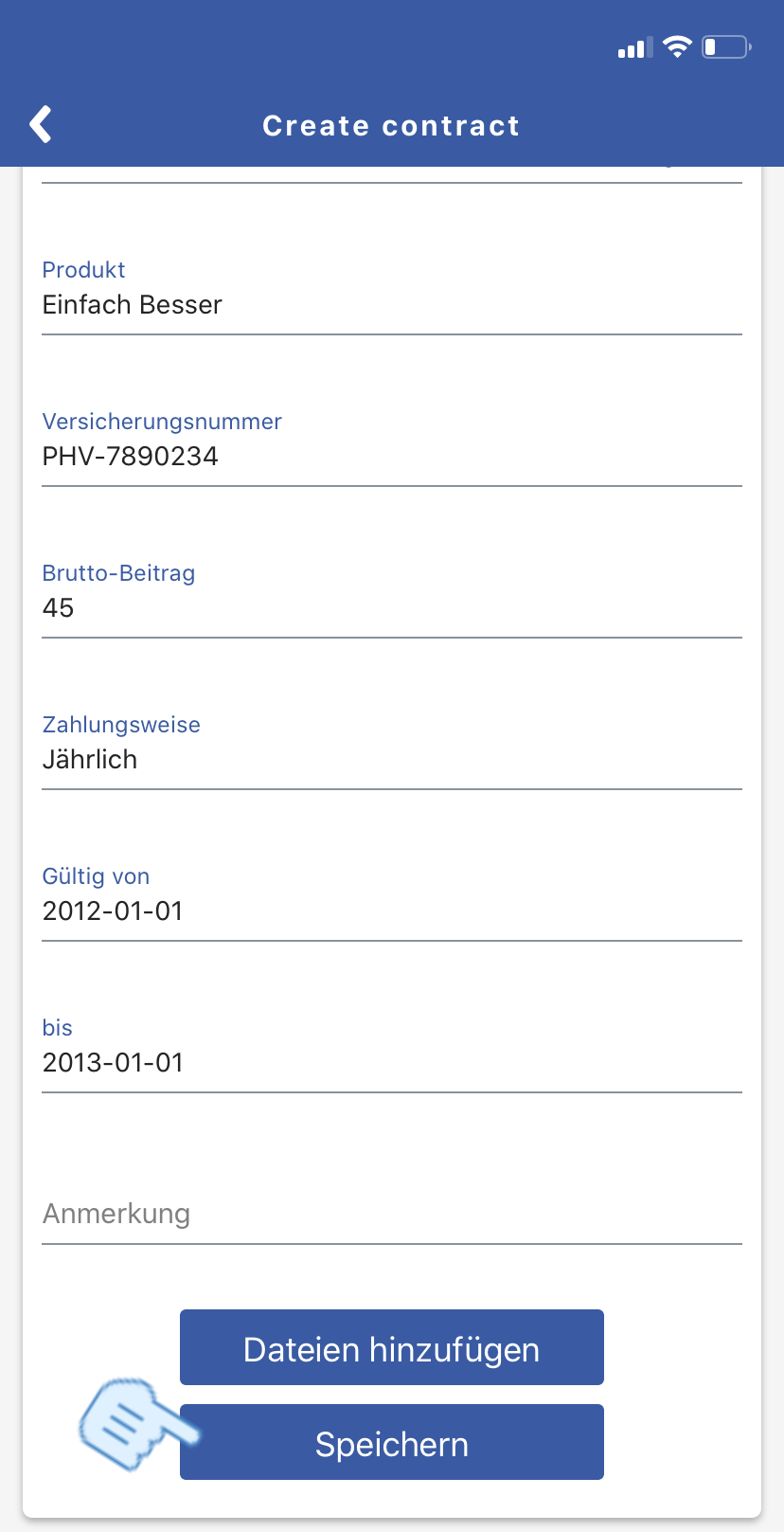The height and width of the screenshot is (1532, 784).
Task: Edit the Produkt field
Action: [391, 305]
